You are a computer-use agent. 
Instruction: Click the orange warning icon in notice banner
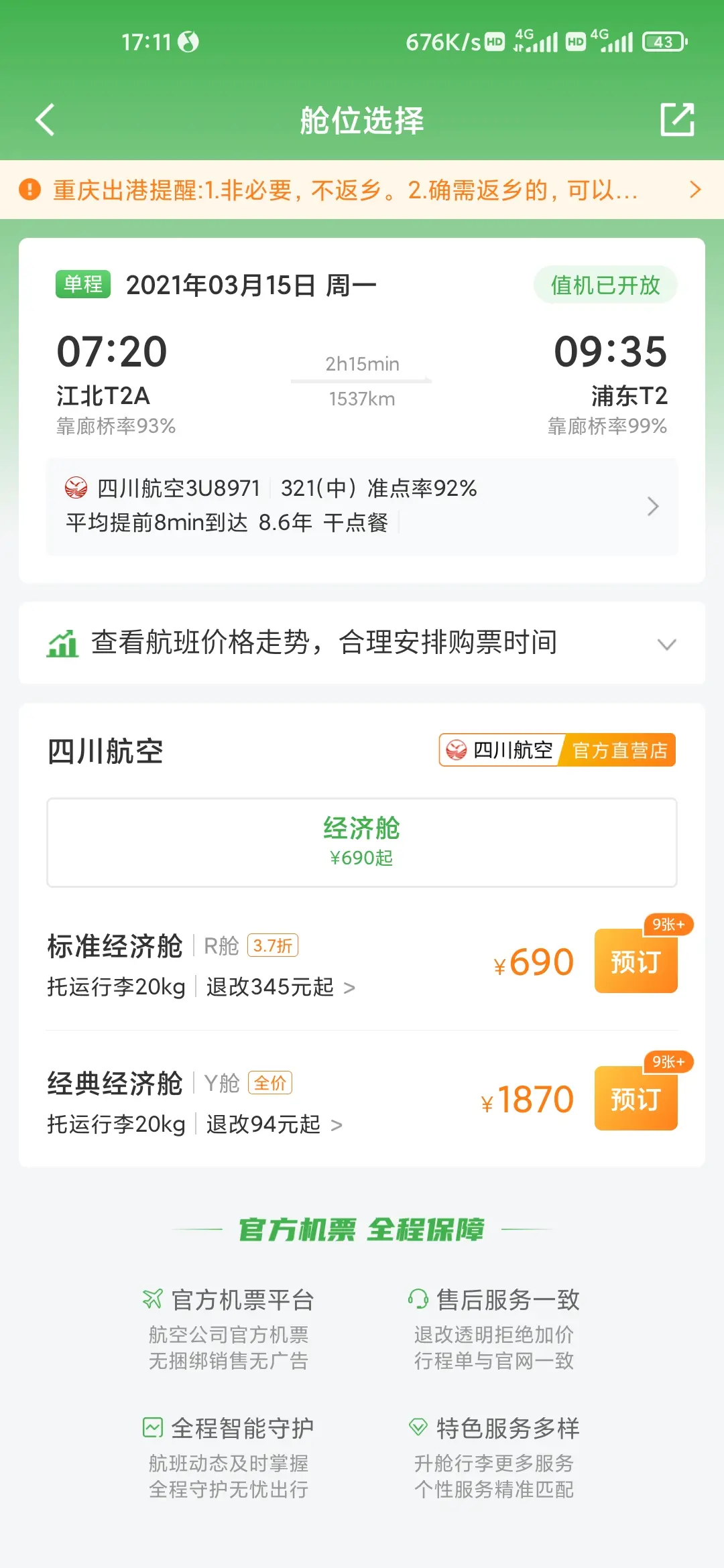(x=28, y=191)
